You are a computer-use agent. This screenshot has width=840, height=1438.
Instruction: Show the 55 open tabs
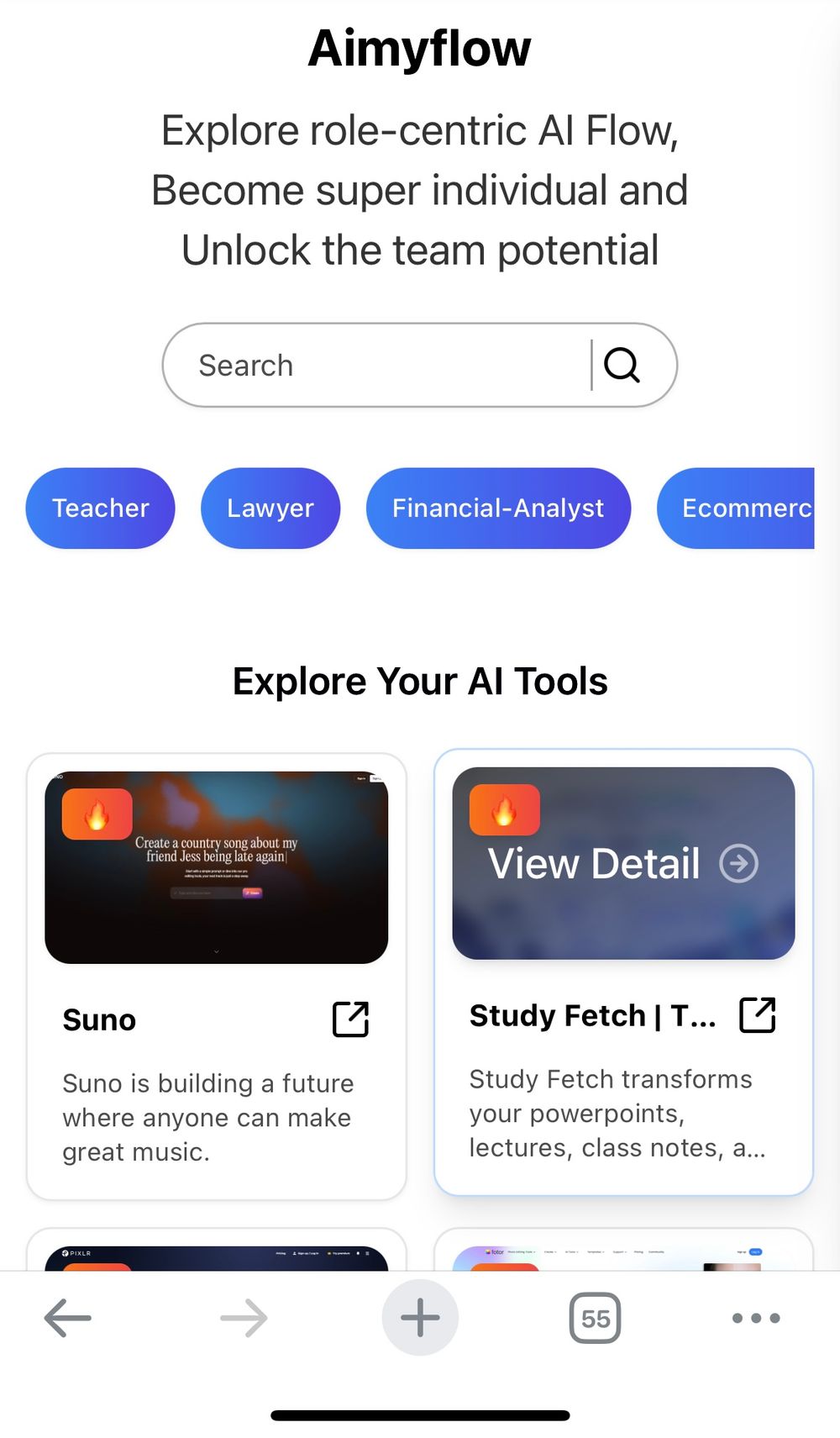coord(596,1318)
